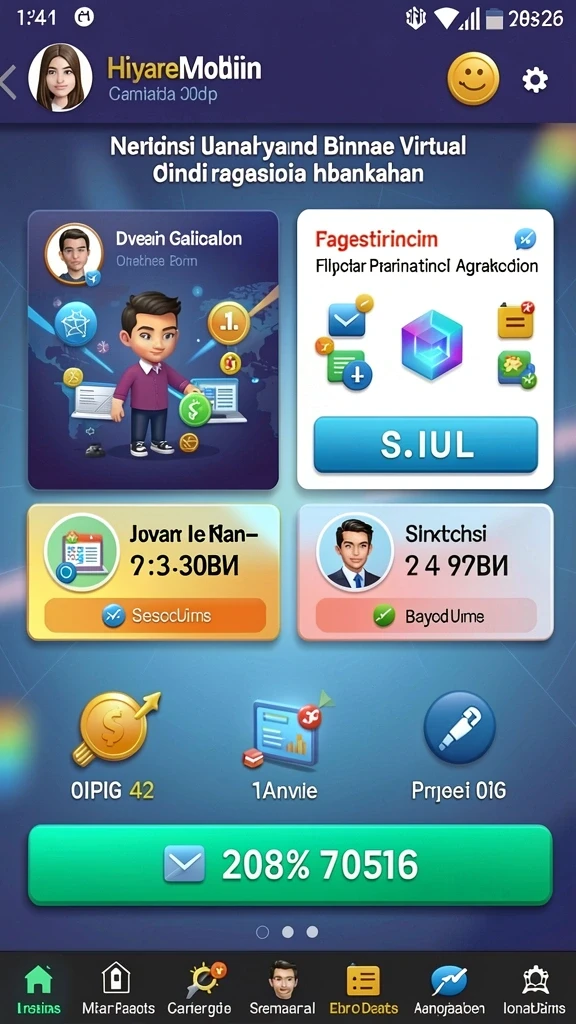
Task: Open the settings gear icon
Action: 535,80
